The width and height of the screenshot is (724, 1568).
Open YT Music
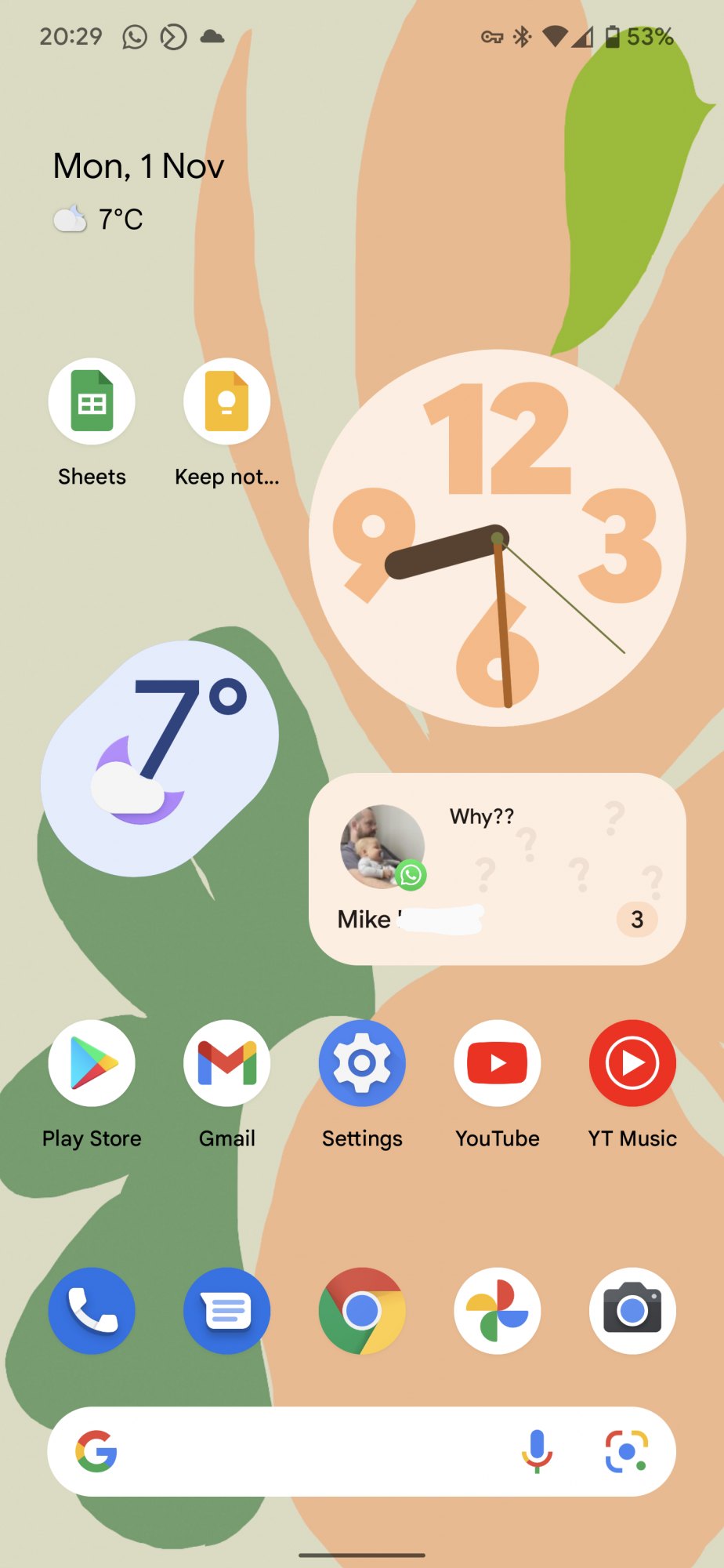pos(632,1063)
